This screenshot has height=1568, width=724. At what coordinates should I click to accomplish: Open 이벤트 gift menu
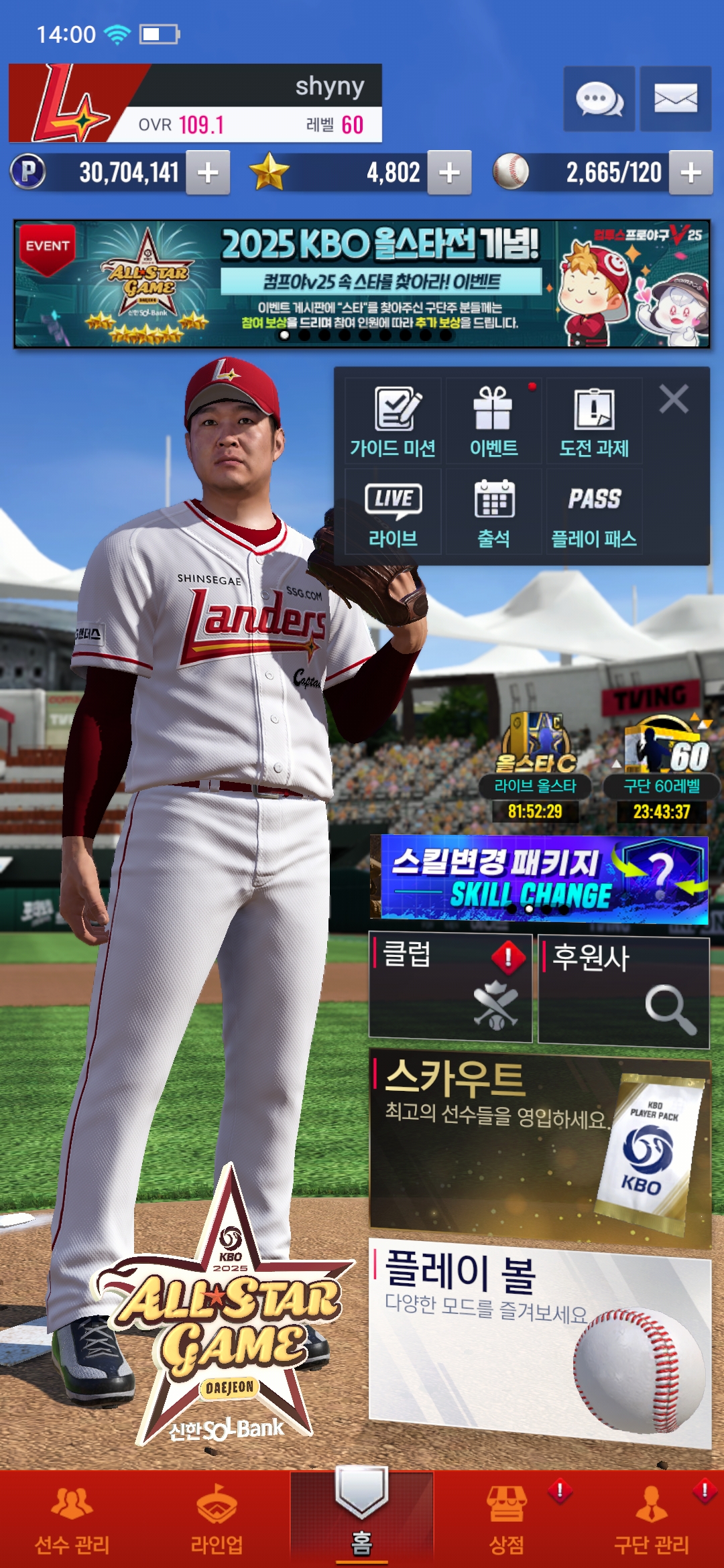493,421
